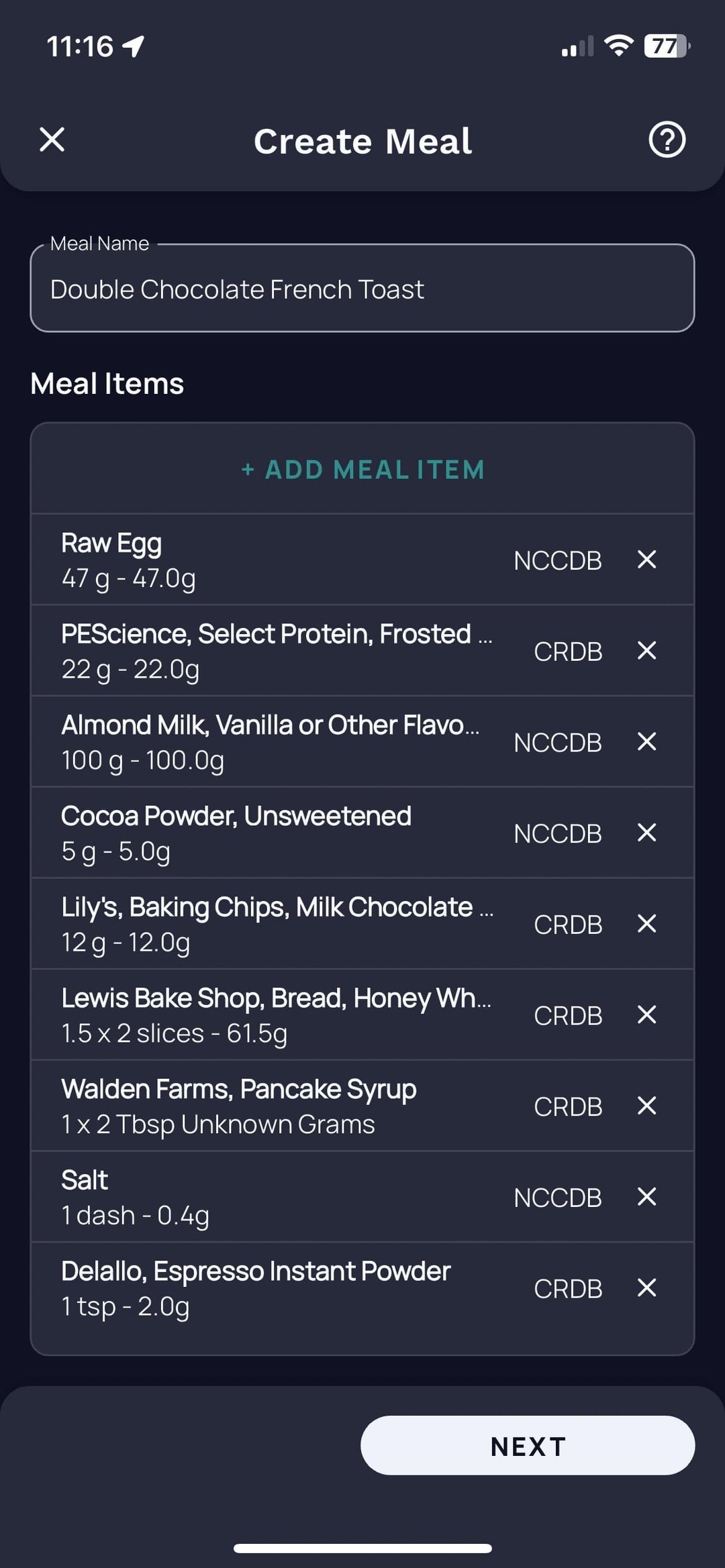Tap Add Meal Item
The height and width of the screenshot is (1568, 725).
click(362, 469)
